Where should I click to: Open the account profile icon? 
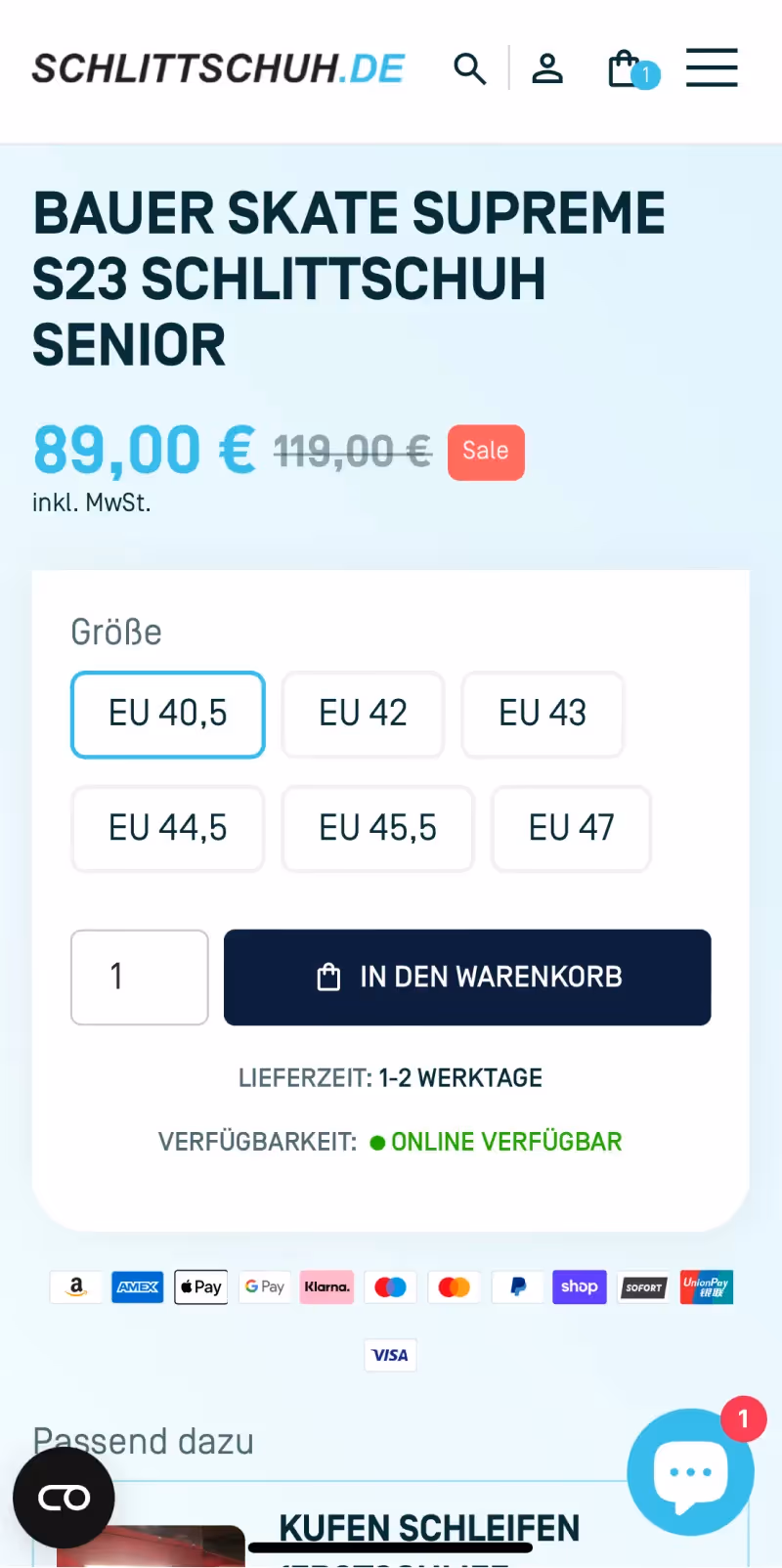[x=547, y=69]
